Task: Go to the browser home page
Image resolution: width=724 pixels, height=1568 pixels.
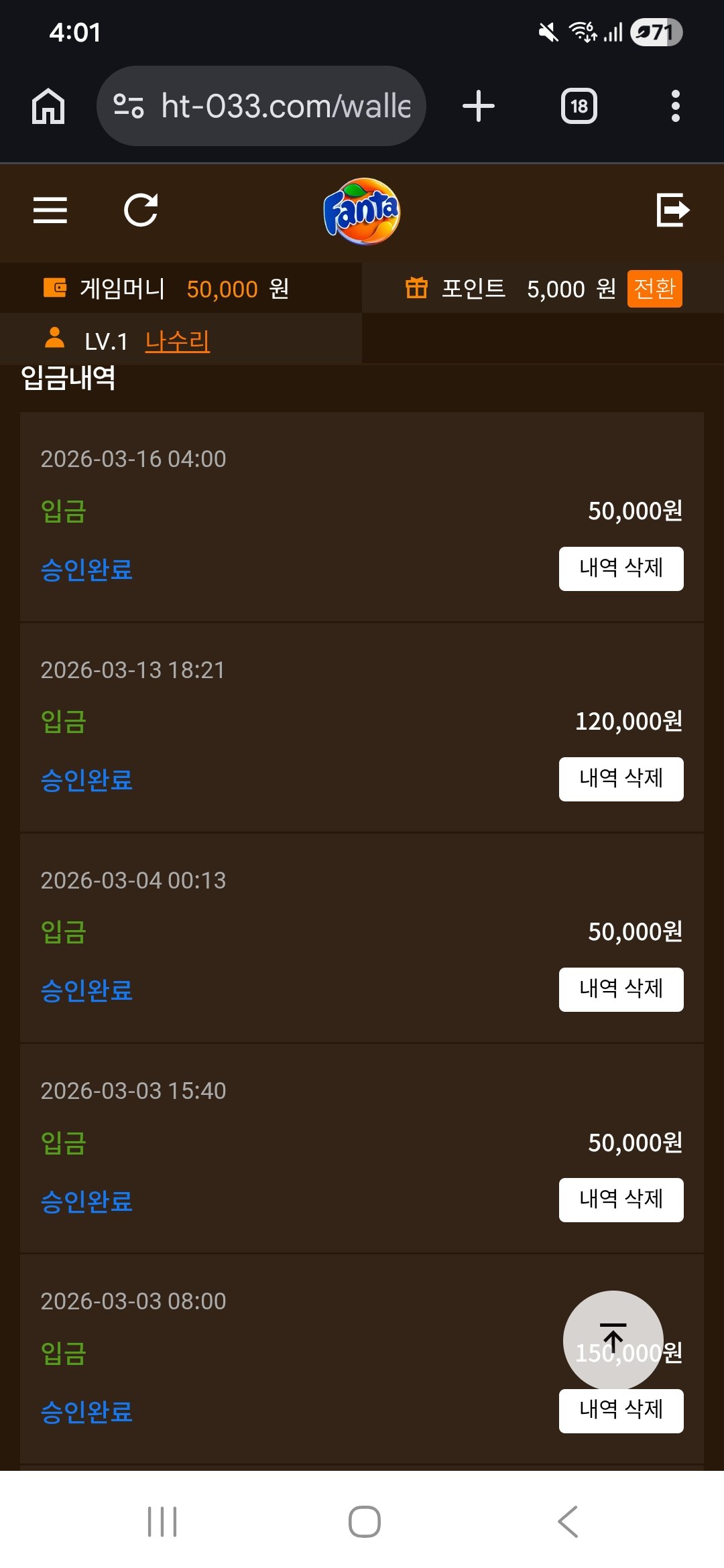Action: click(48, 107)
